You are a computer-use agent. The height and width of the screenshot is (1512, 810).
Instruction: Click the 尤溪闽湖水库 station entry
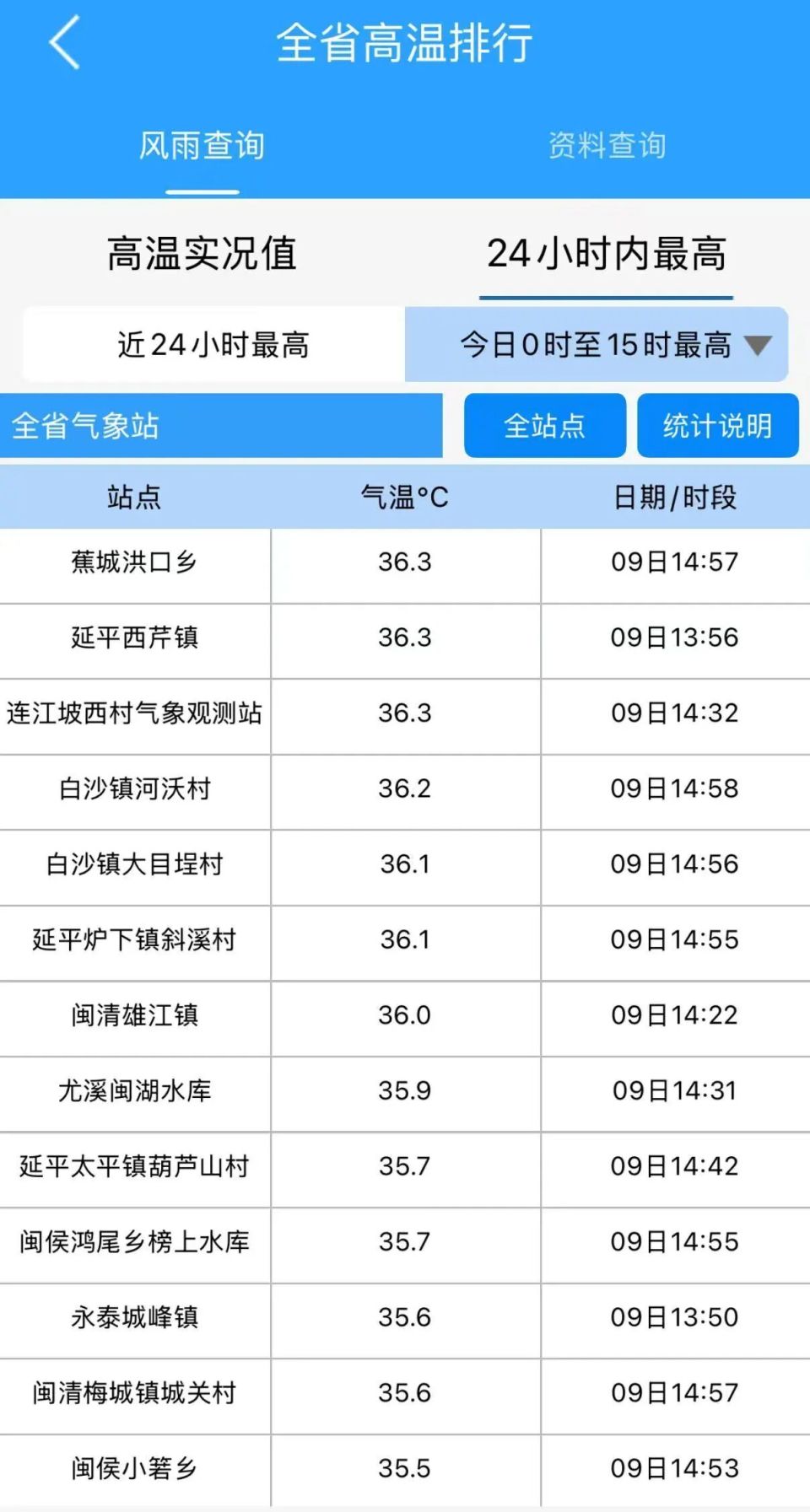coord(135,1091)
